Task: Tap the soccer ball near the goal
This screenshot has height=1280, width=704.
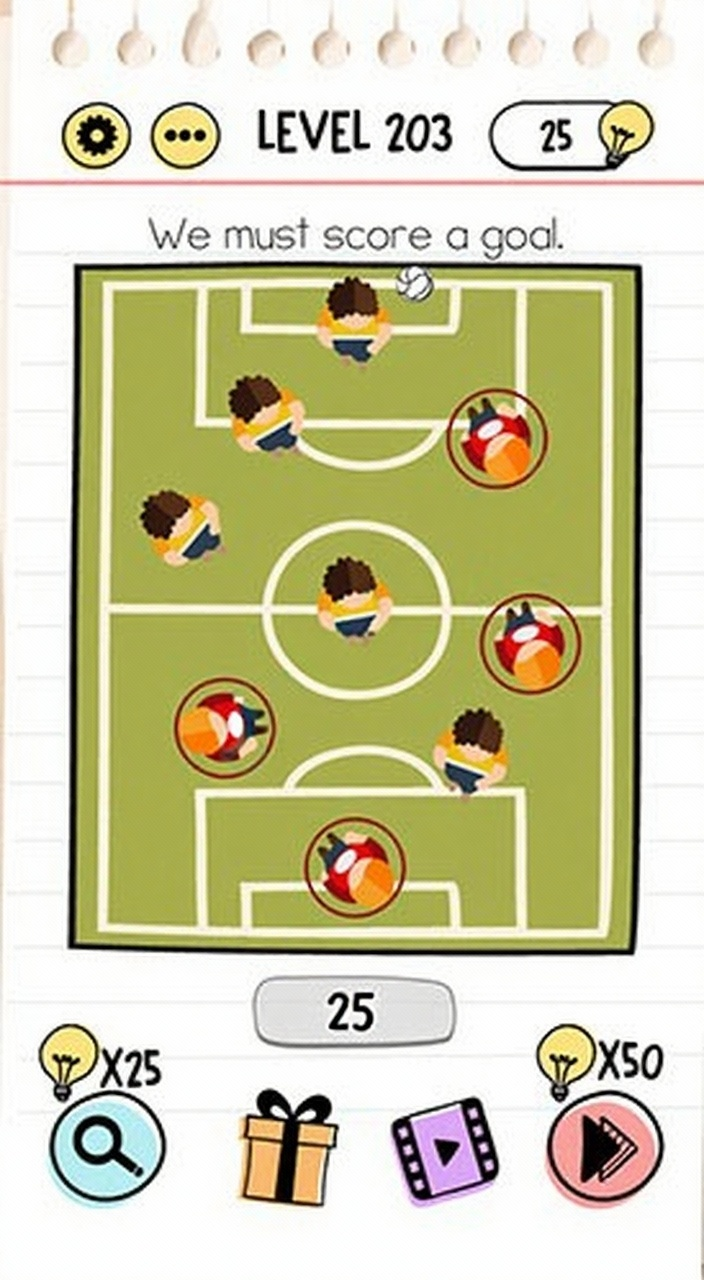Action: (414, 283)
